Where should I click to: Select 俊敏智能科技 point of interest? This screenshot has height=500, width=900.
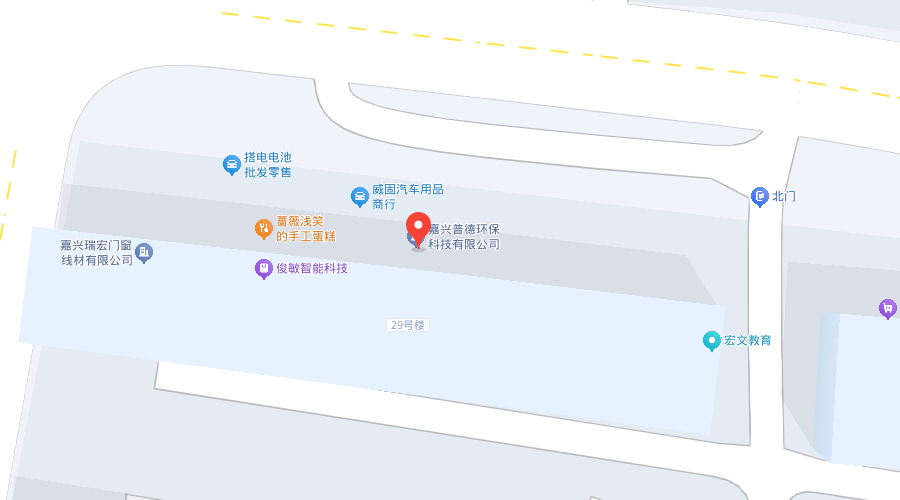tap(264, 268)
